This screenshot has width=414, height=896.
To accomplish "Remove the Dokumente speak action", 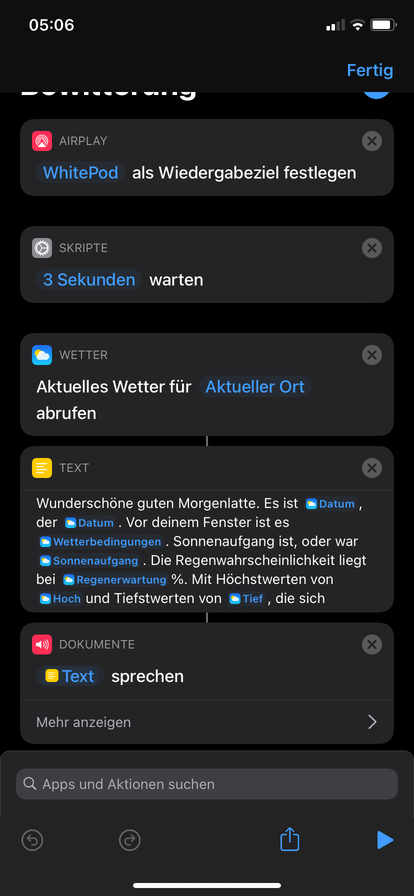I will [372, 645].
